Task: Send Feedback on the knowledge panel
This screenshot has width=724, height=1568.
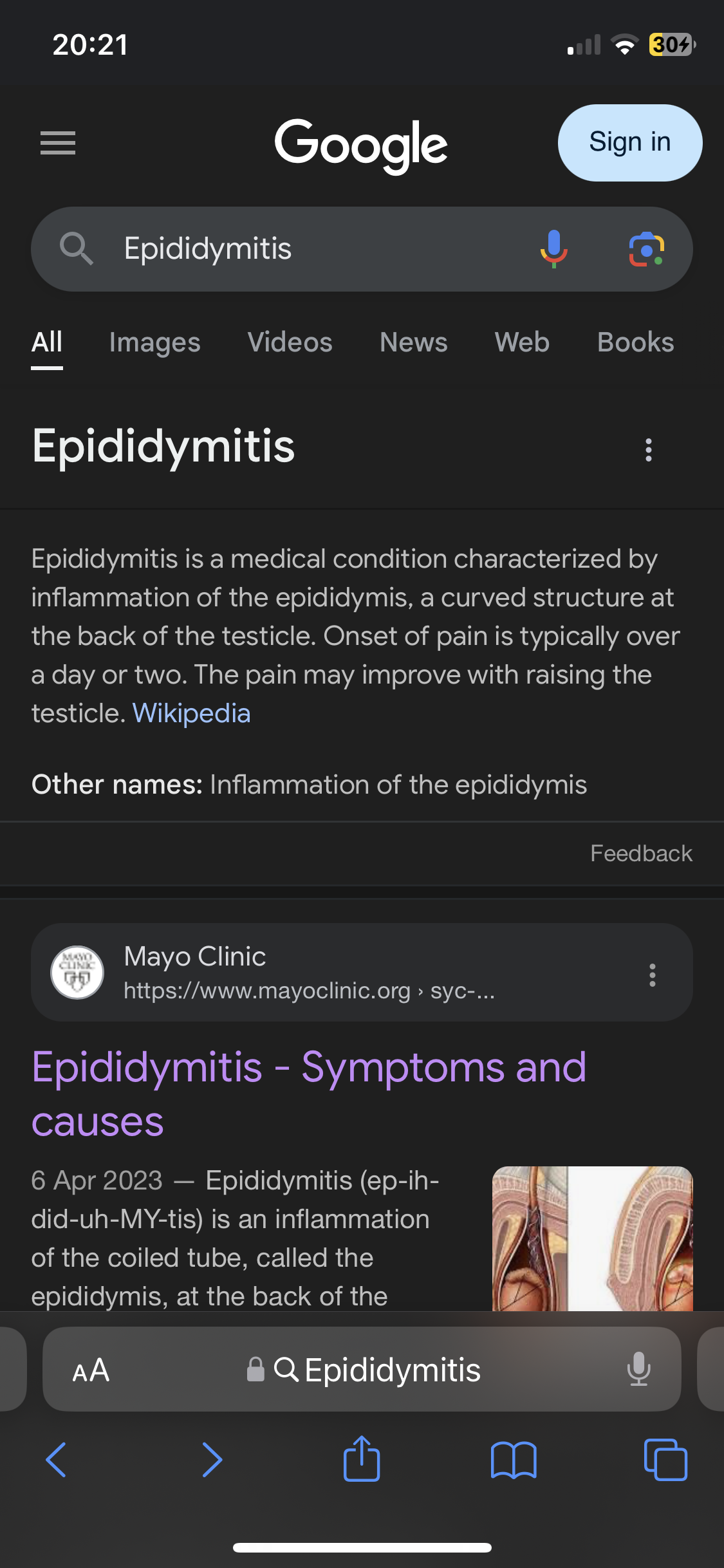Action: tap(641, 854)
